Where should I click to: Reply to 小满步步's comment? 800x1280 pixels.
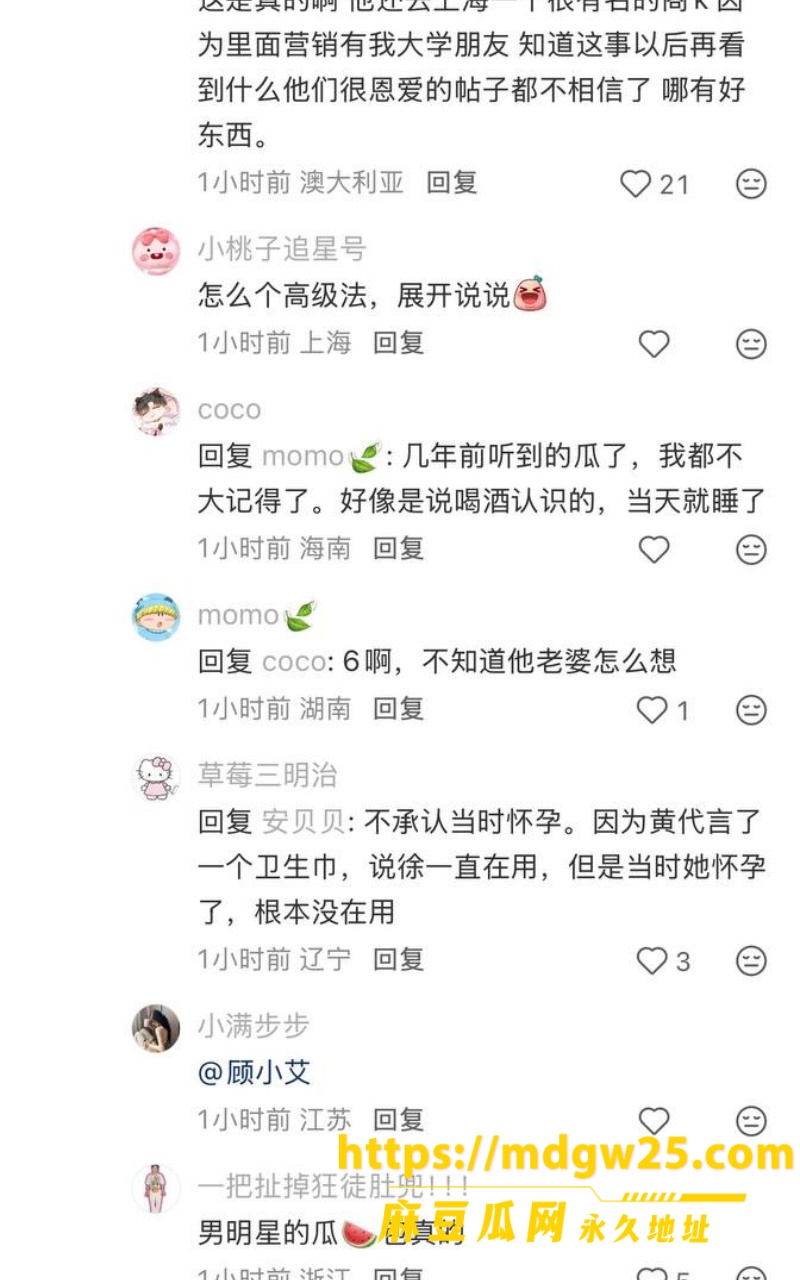399,1119
